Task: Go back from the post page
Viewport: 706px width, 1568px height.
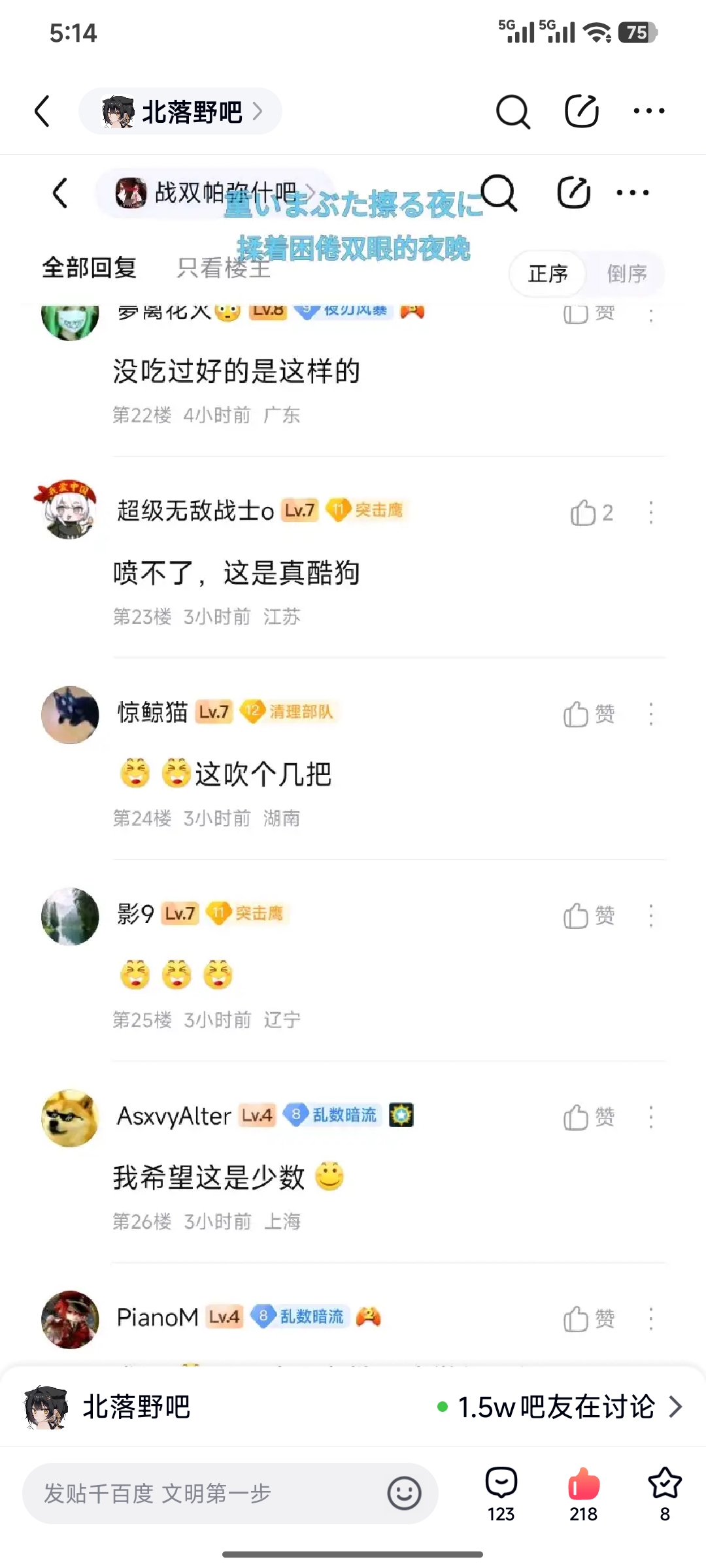Action: [x=42, y=111]
